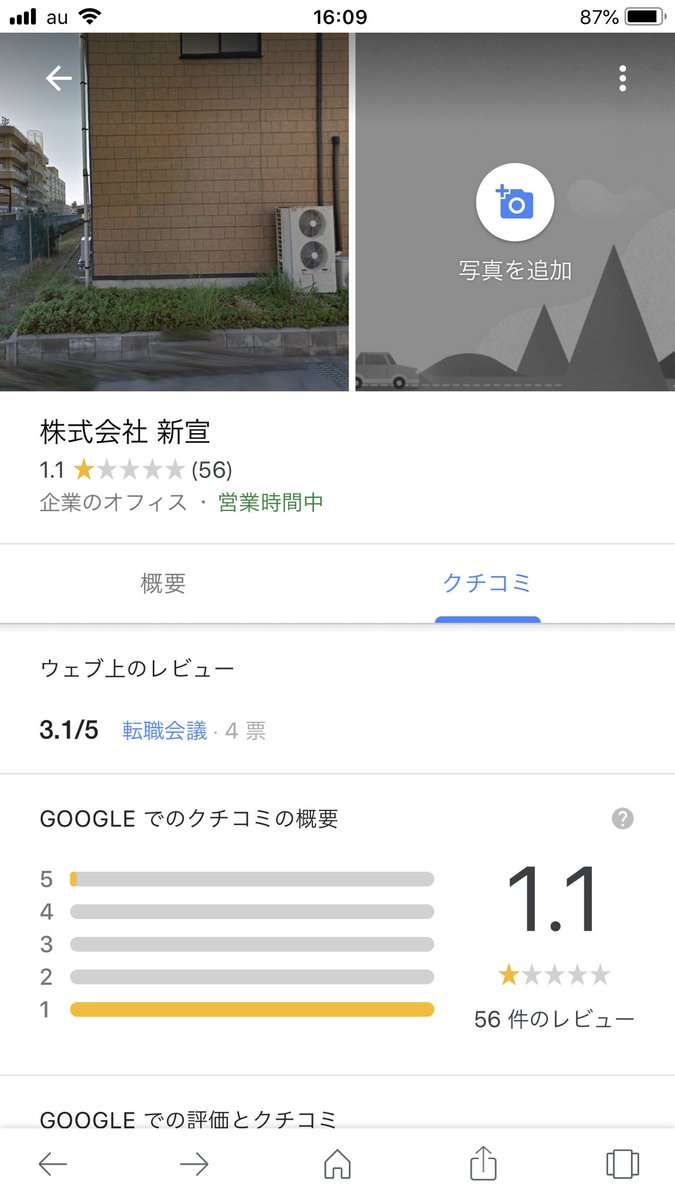Open the street view building photo
The height and width of the screenshot is (1200, 675).
click(174, 211)
